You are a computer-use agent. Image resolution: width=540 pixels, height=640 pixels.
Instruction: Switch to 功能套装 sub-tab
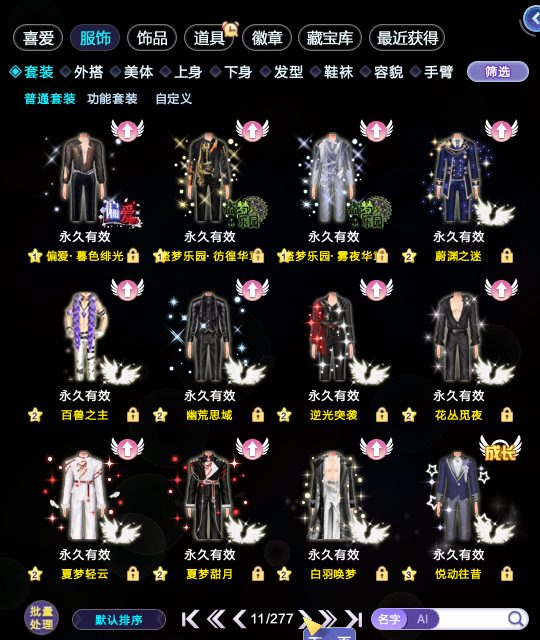112,98
